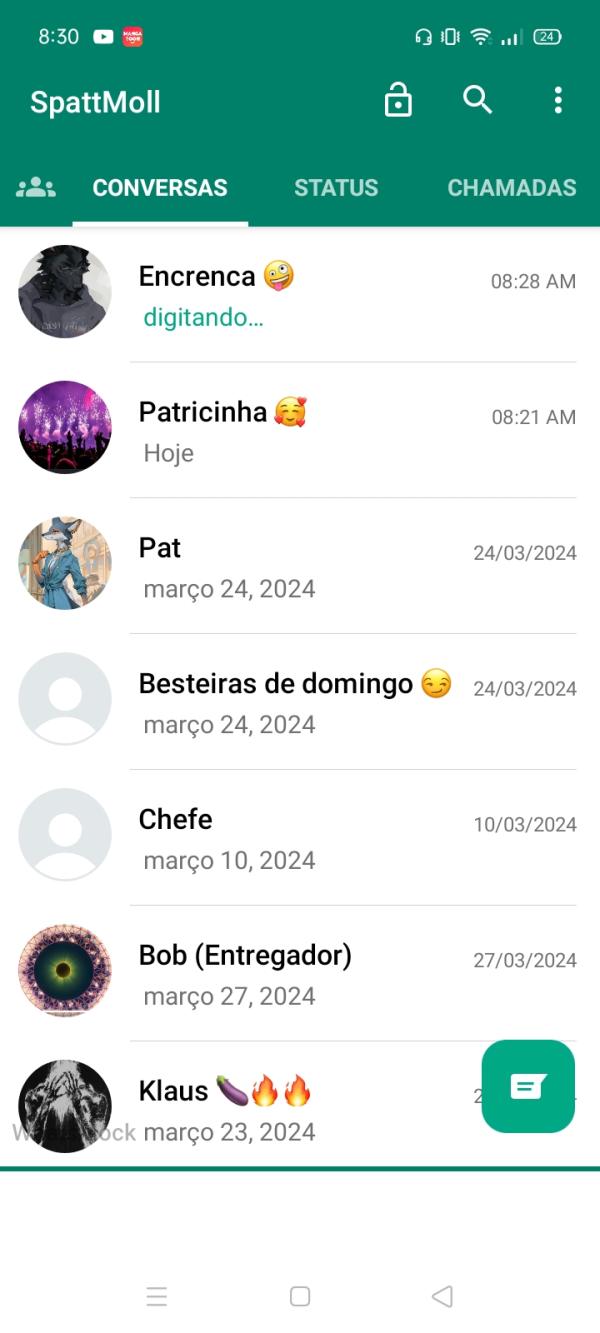The width and height of the screenshot is (600, 1333).
Task: Open the chat with Pat
Action: click(x=340, y=566)
